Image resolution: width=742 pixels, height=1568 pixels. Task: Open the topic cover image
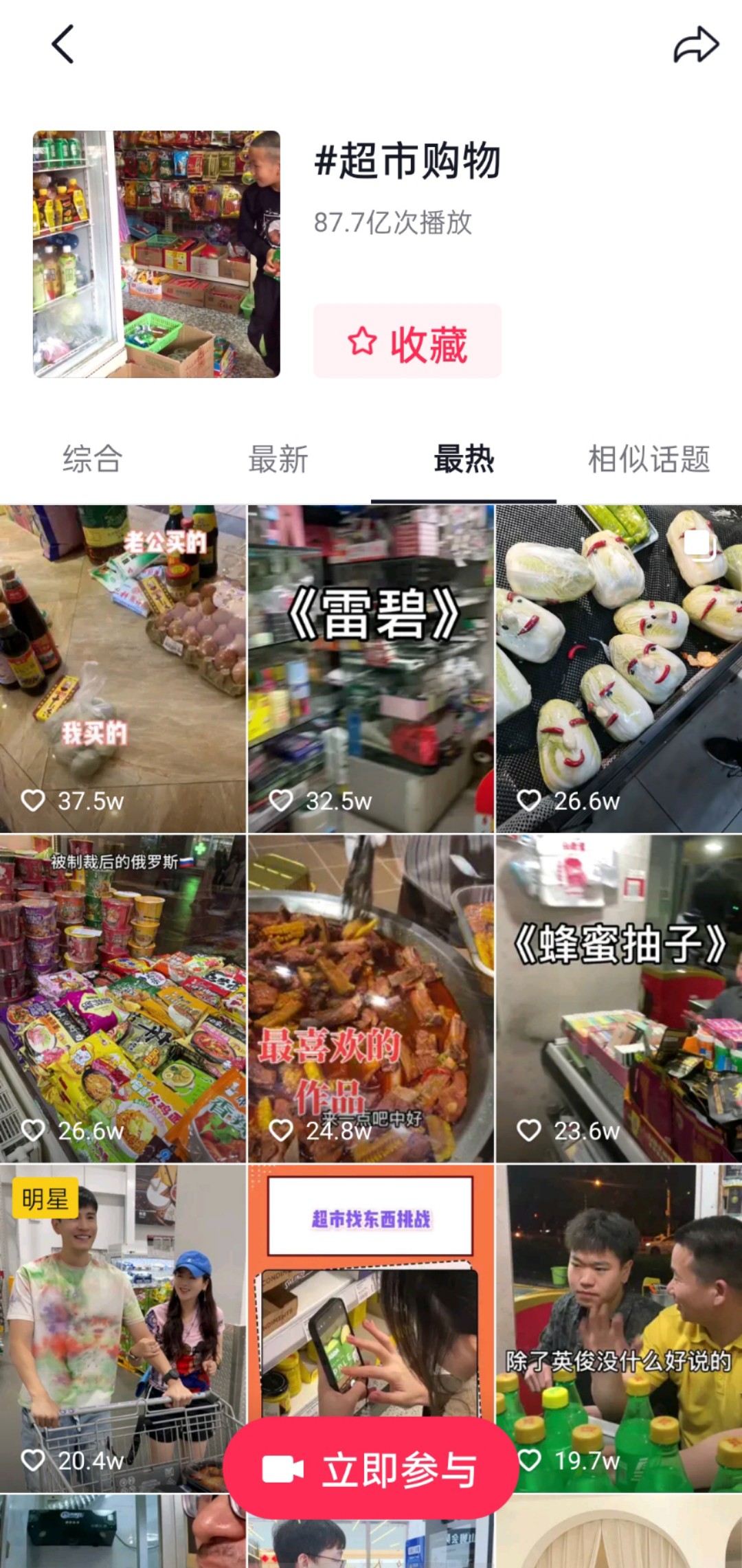157,254
